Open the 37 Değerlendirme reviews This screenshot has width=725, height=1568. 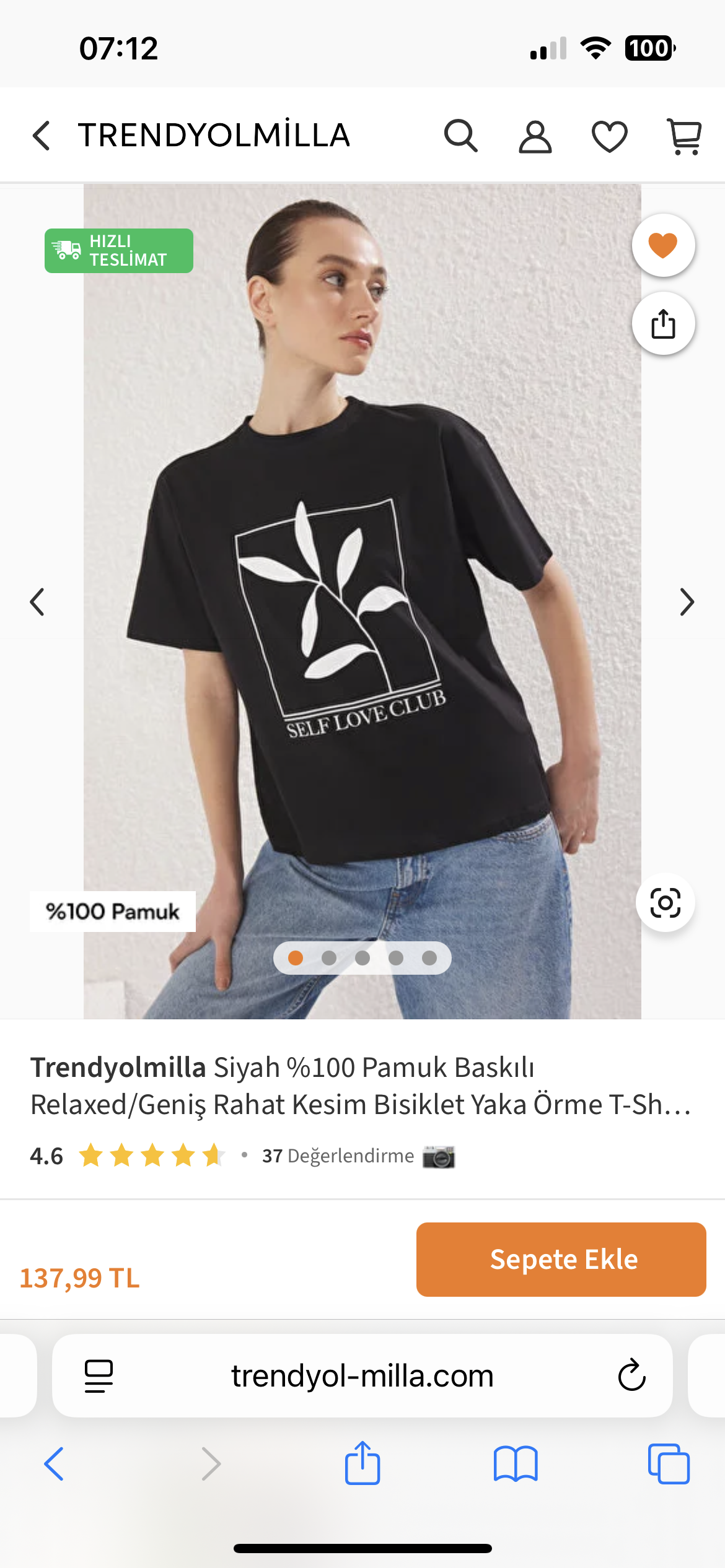coord(338,1156)
